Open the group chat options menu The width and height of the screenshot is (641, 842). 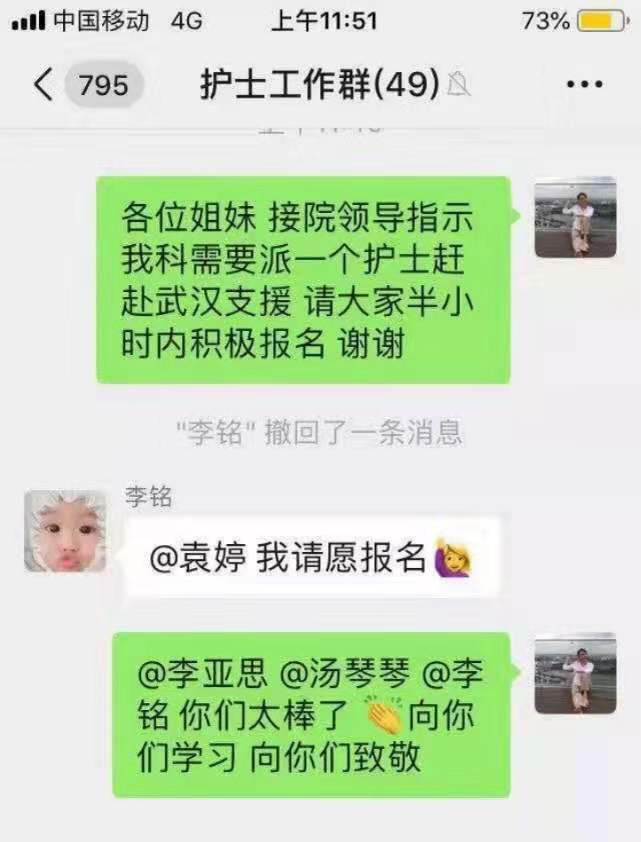[584, 85]
